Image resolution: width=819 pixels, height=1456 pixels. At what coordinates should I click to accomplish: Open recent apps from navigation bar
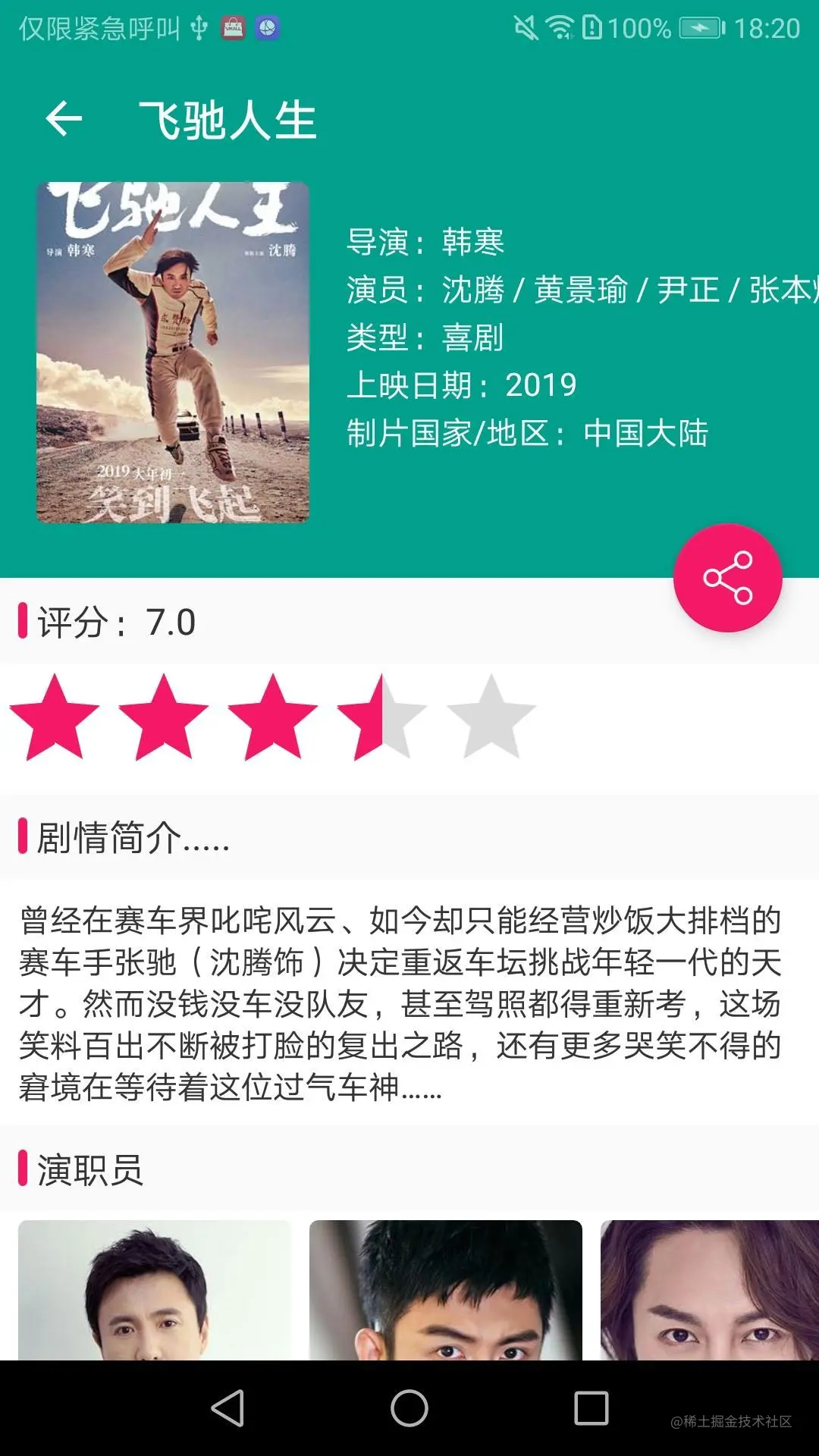(x=591, y=1408)
